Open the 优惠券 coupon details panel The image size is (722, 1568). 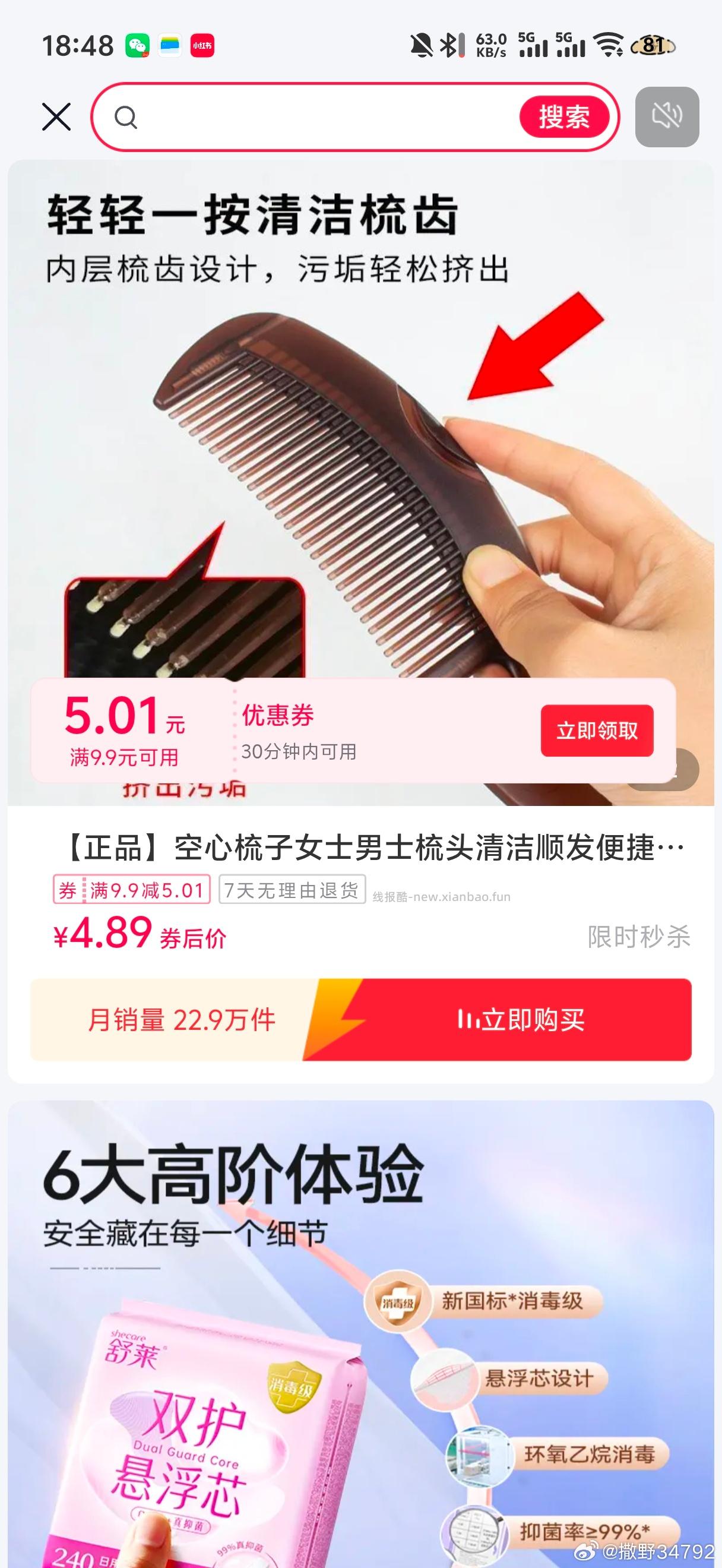click(277, 717)
